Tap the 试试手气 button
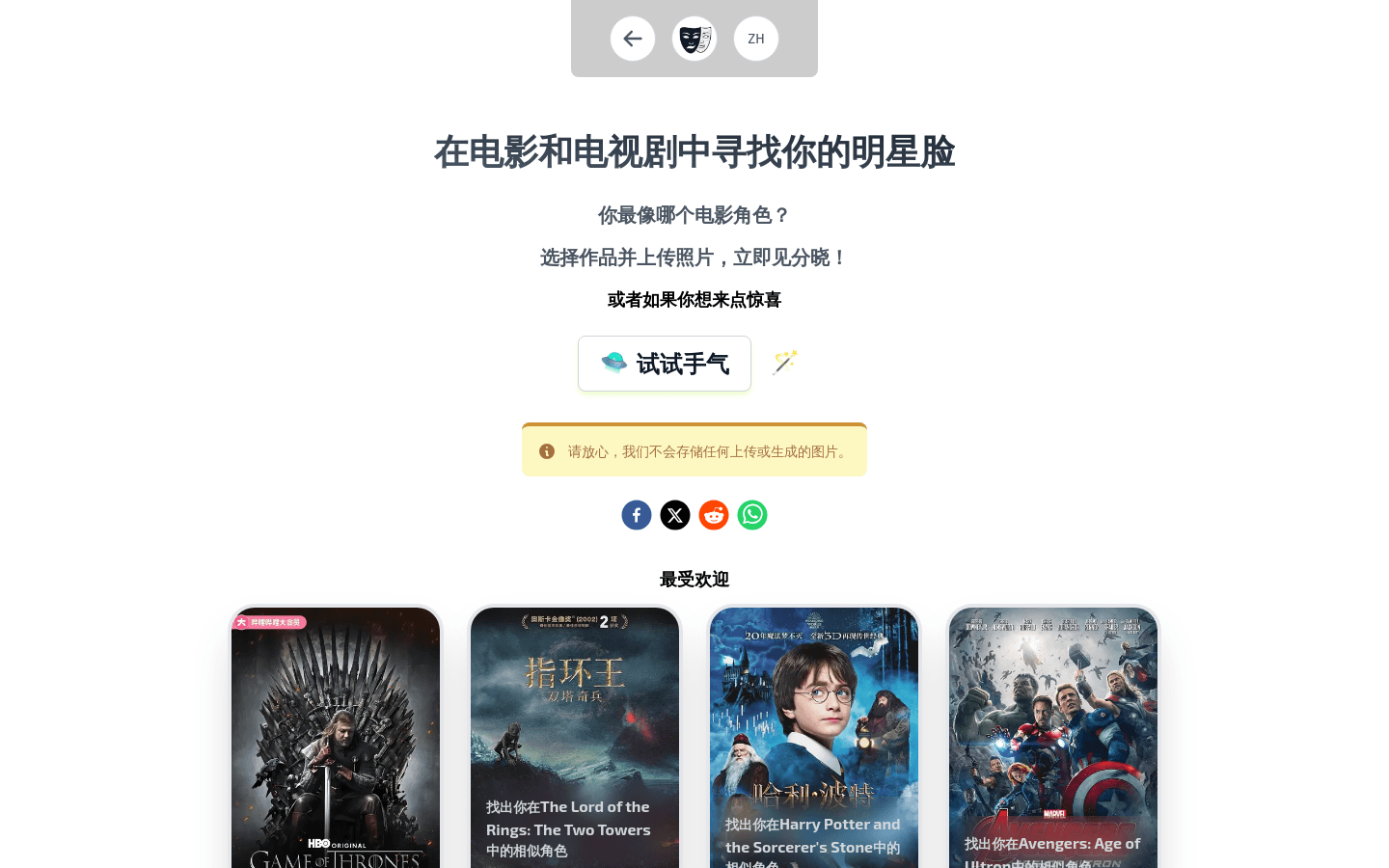1389x868 pixels. (665, 364)
